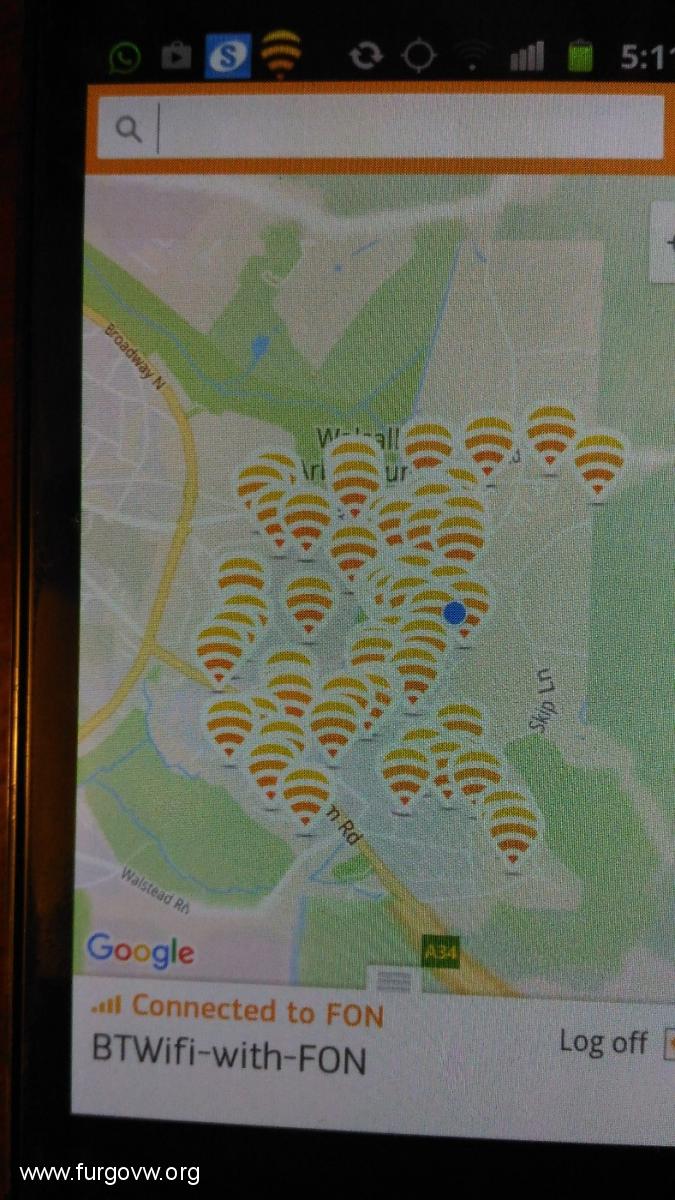Tap the panel handle above Connected to FON
The image size is (675, 1200).
[394, 982]
